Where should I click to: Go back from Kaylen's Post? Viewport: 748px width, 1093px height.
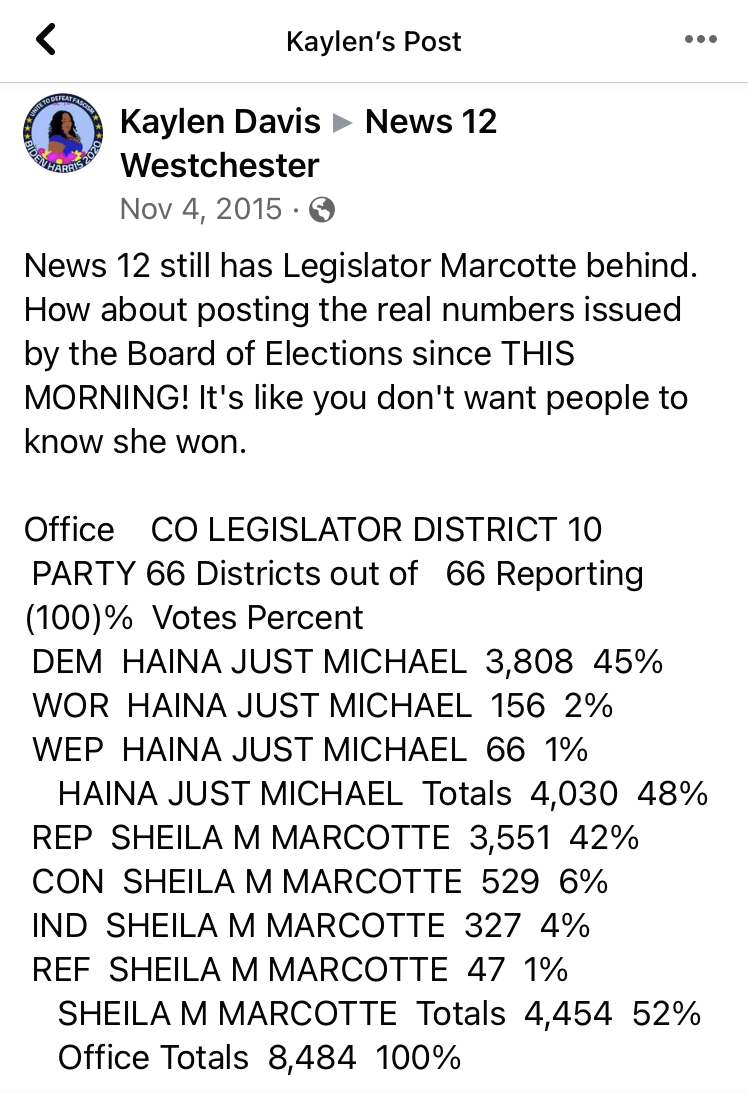coord(45,40)
